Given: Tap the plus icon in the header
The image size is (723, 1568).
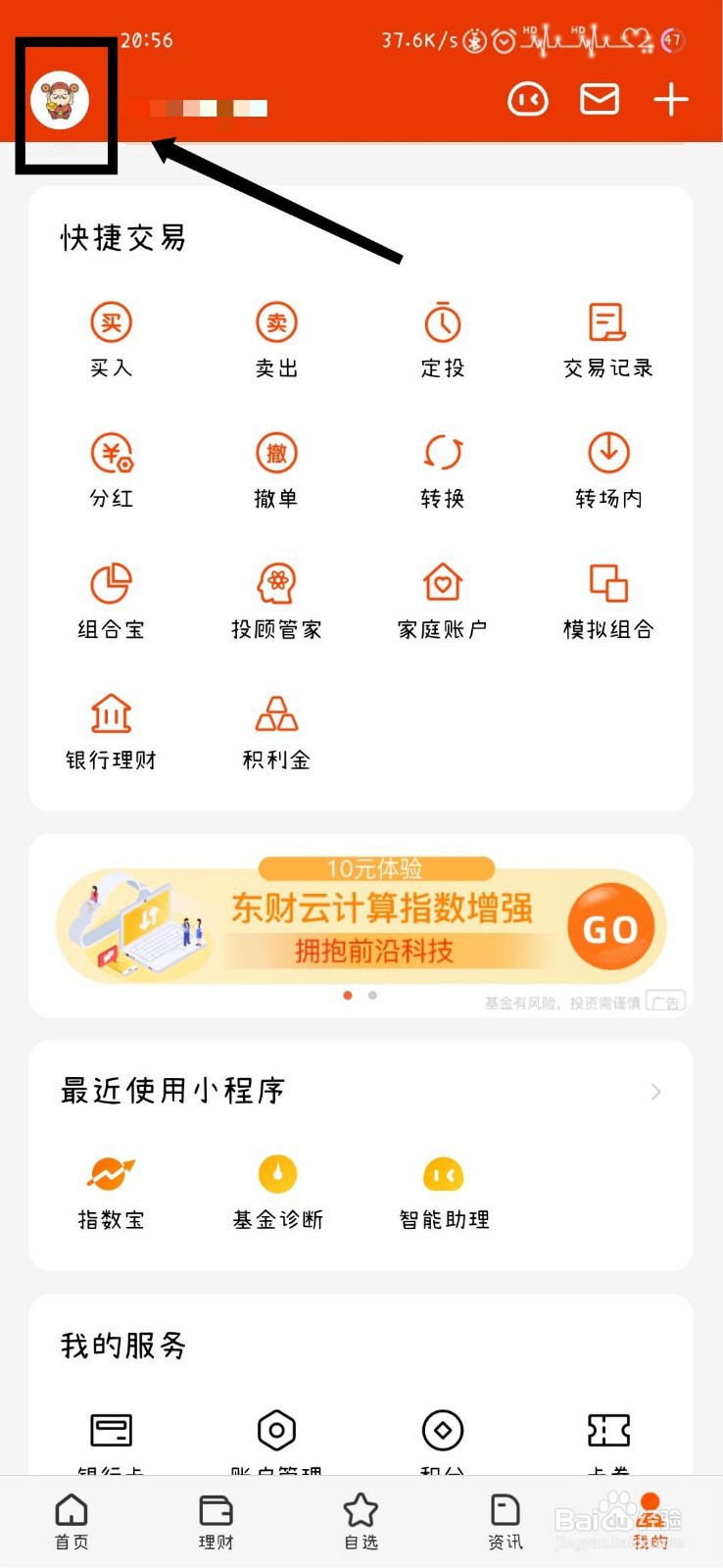Looking at the screenshot, I should click(671, 99).
